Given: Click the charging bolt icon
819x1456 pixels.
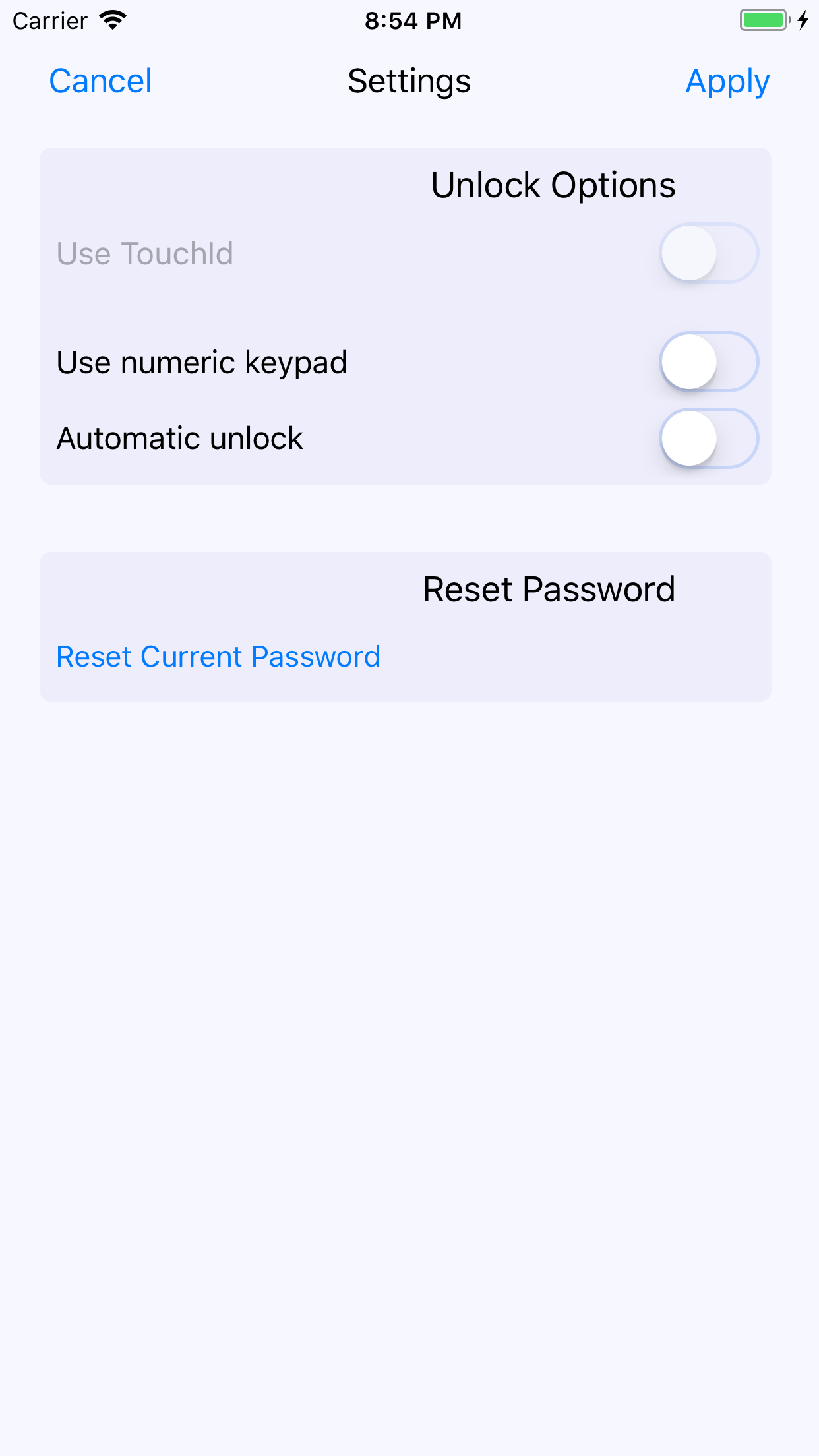Looking at the screenshot, I should point(803,20).
